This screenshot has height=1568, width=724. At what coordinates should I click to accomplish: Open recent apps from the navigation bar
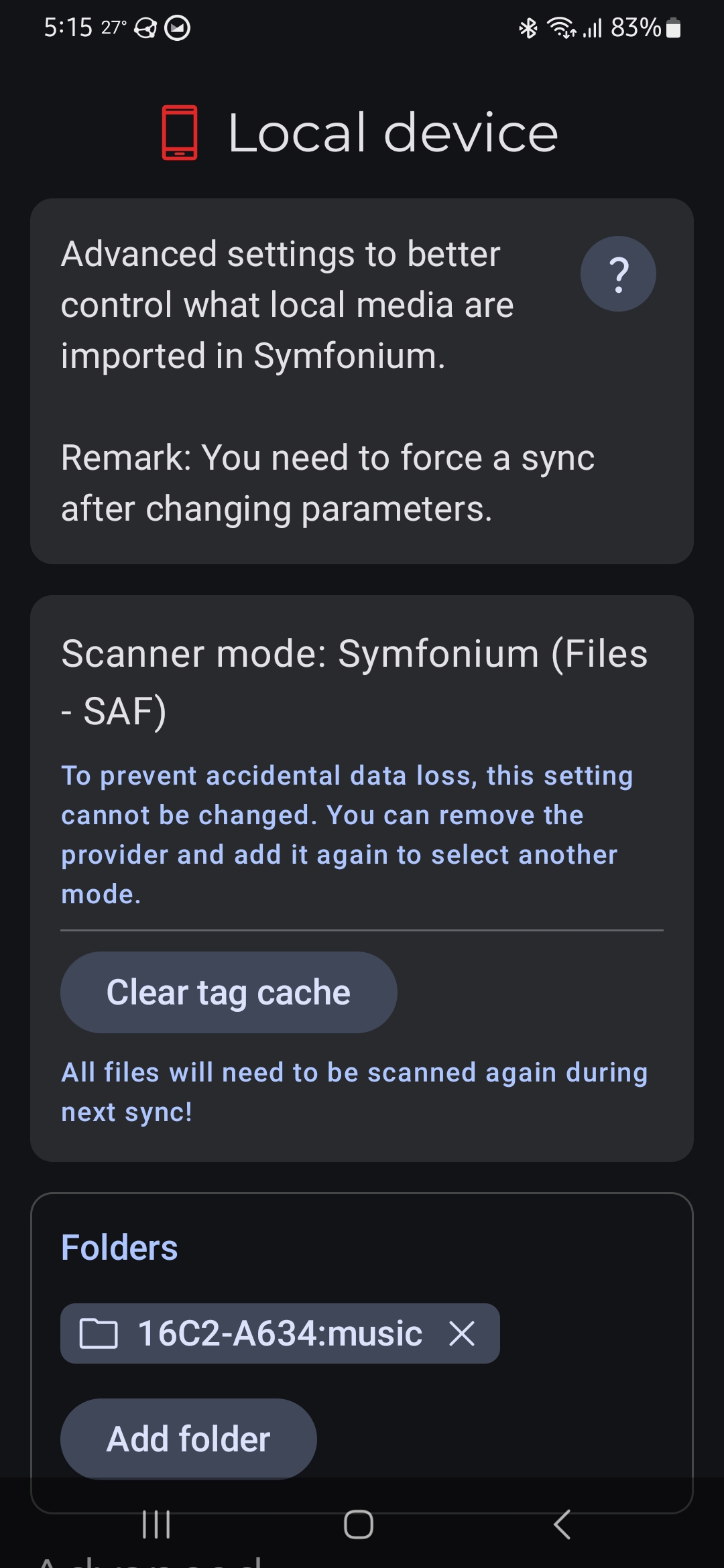tap(157, 1524)
